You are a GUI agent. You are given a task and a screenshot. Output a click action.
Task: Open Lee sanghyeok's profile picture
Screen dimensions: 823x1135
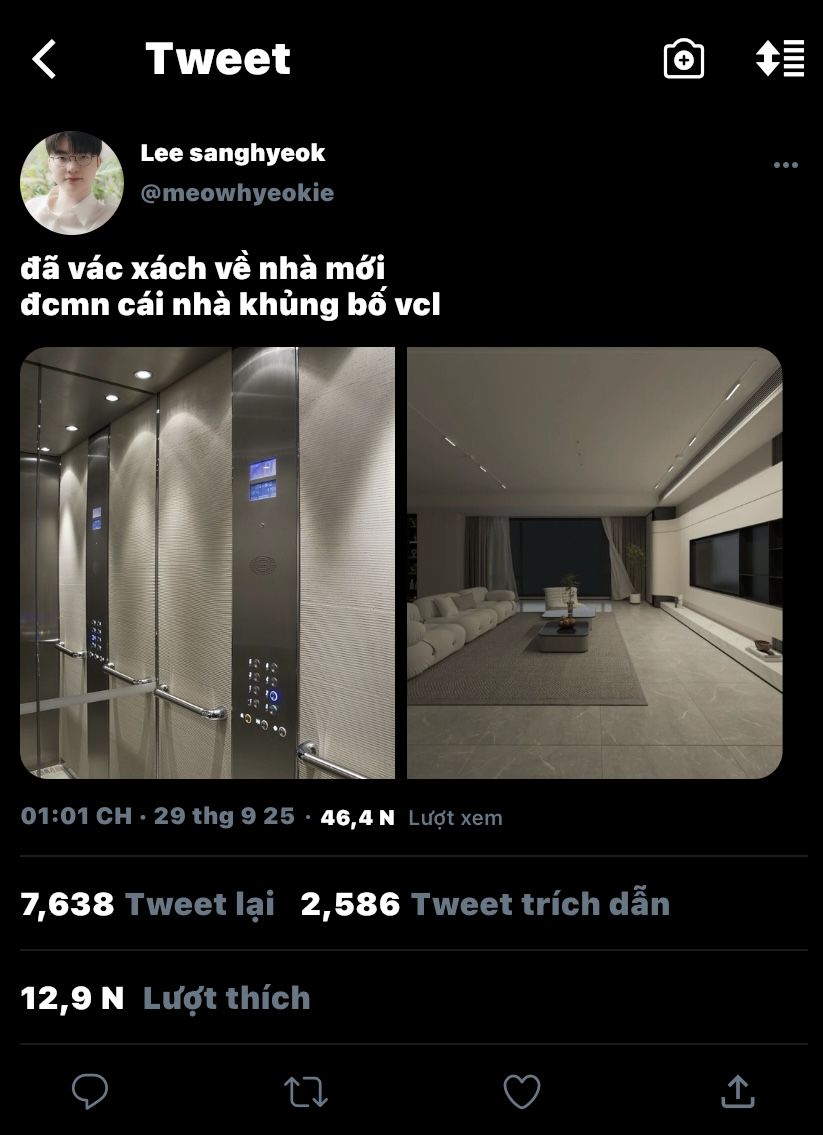(71, 183)
